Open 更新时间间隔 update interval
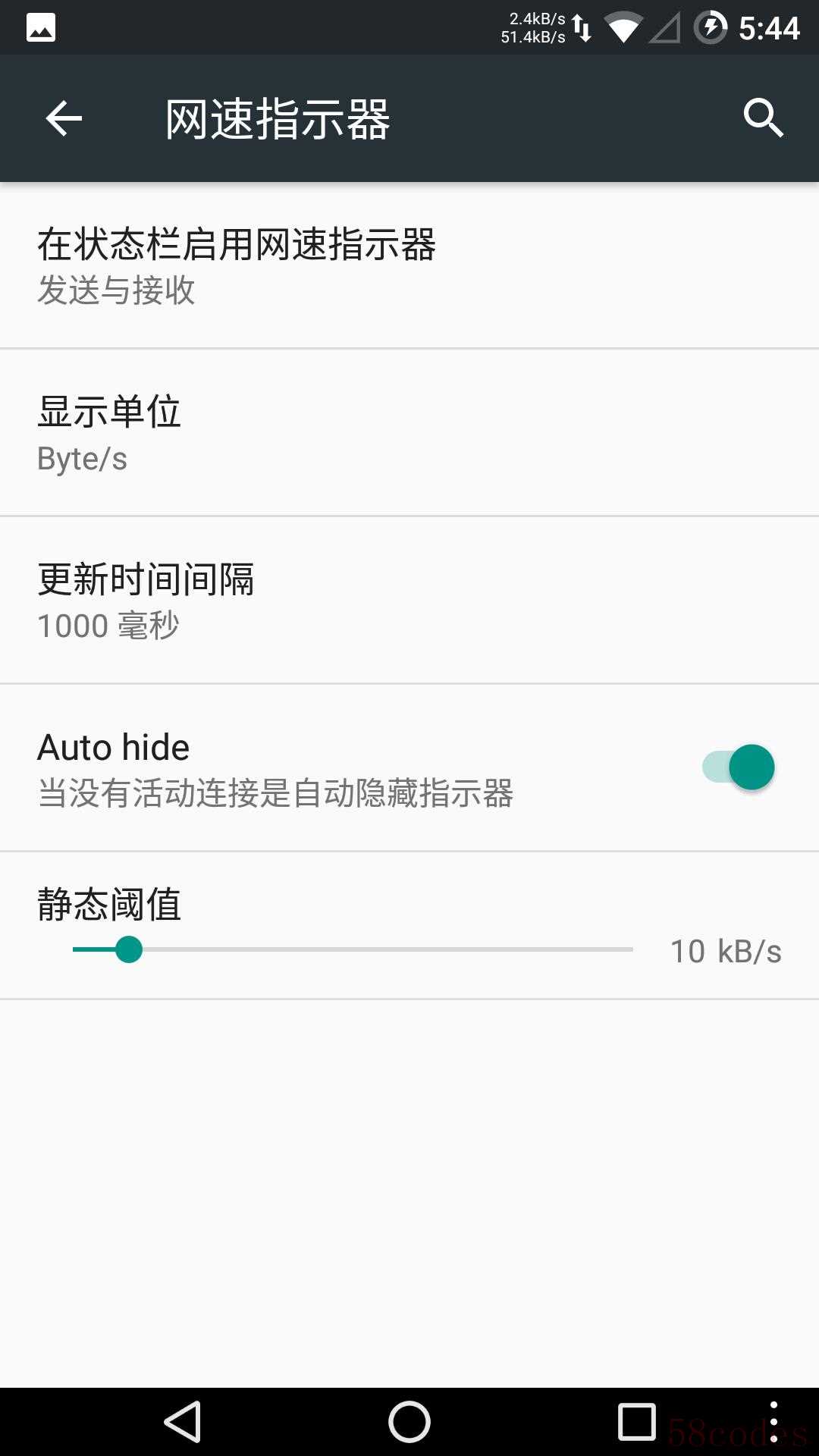Image resolution: width=819 pixels, height=1456 pixels. [409, 601]
